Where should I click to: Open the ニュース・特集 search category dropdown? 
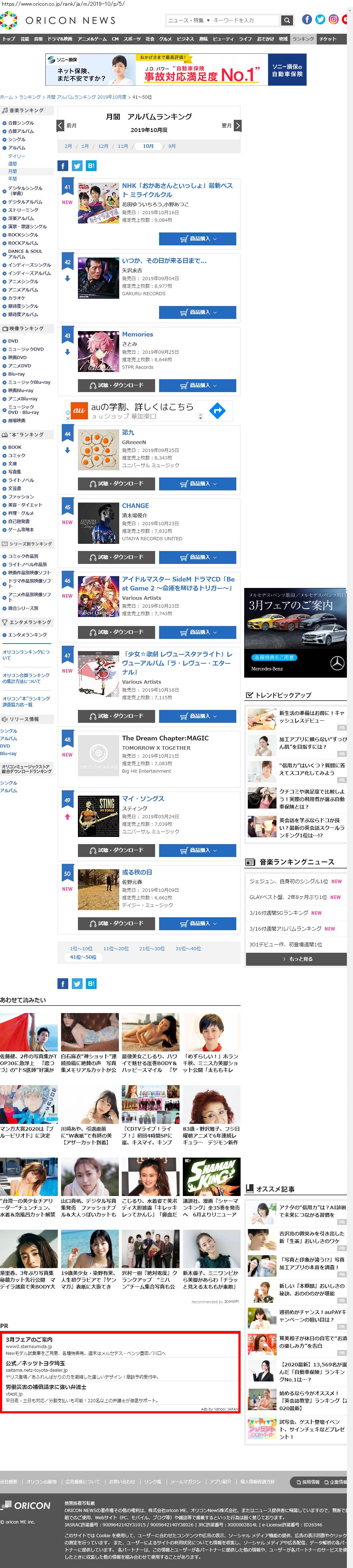click(189, 20)
